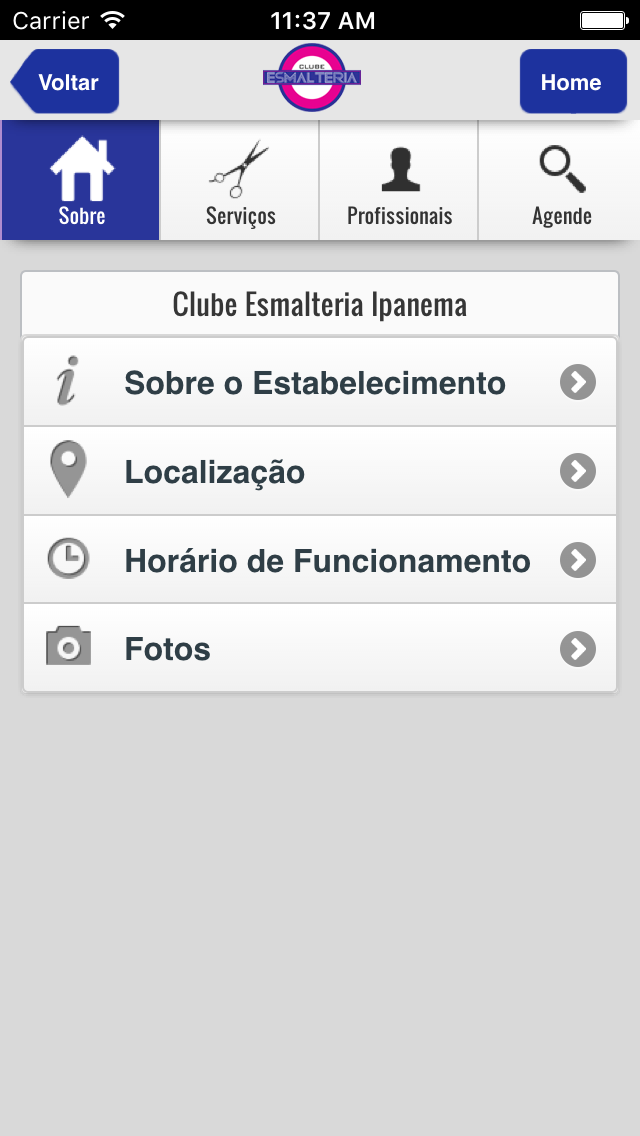View the Localização row
Image resolution: width=640 pixels, height=1136 pixels.
click(x=320, y=472)
